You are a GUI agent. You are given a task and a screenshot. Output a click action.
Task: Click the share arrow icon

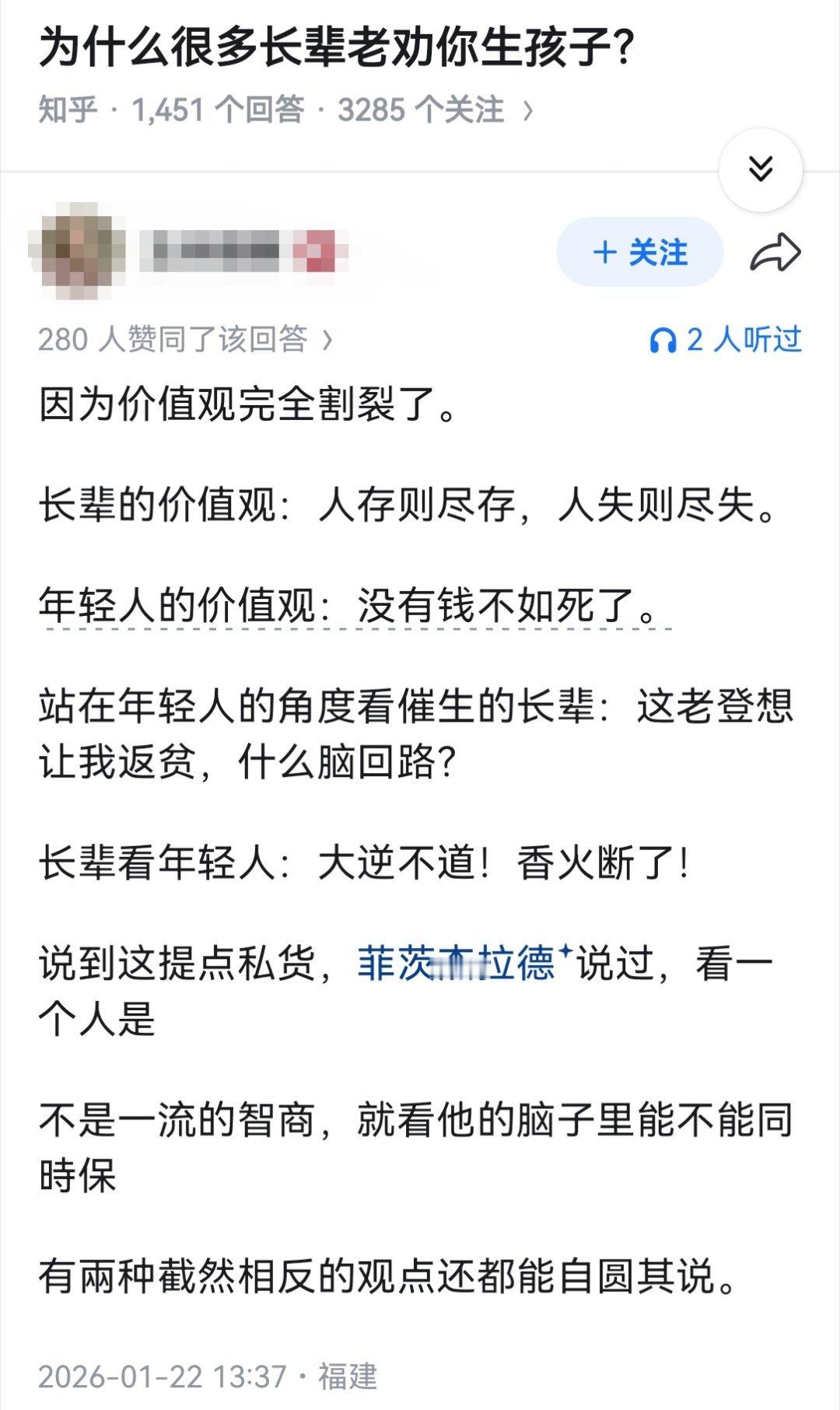[775, 253]
